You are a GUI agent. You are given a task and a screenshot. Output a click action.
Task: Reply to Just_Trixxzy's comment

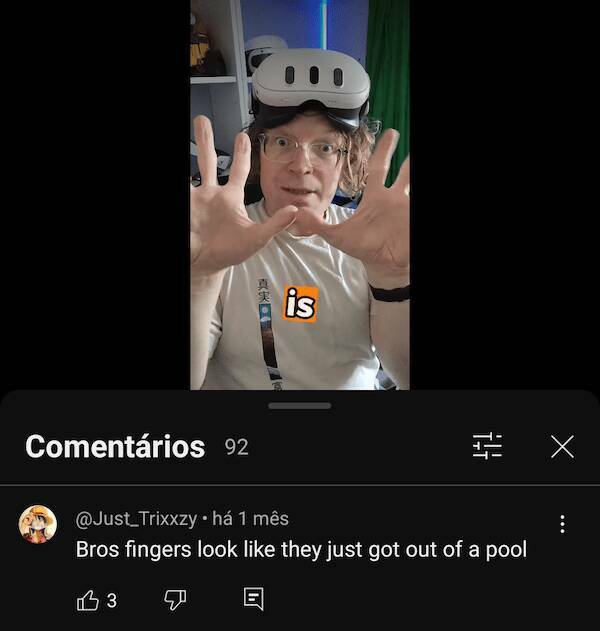[254, 600]
